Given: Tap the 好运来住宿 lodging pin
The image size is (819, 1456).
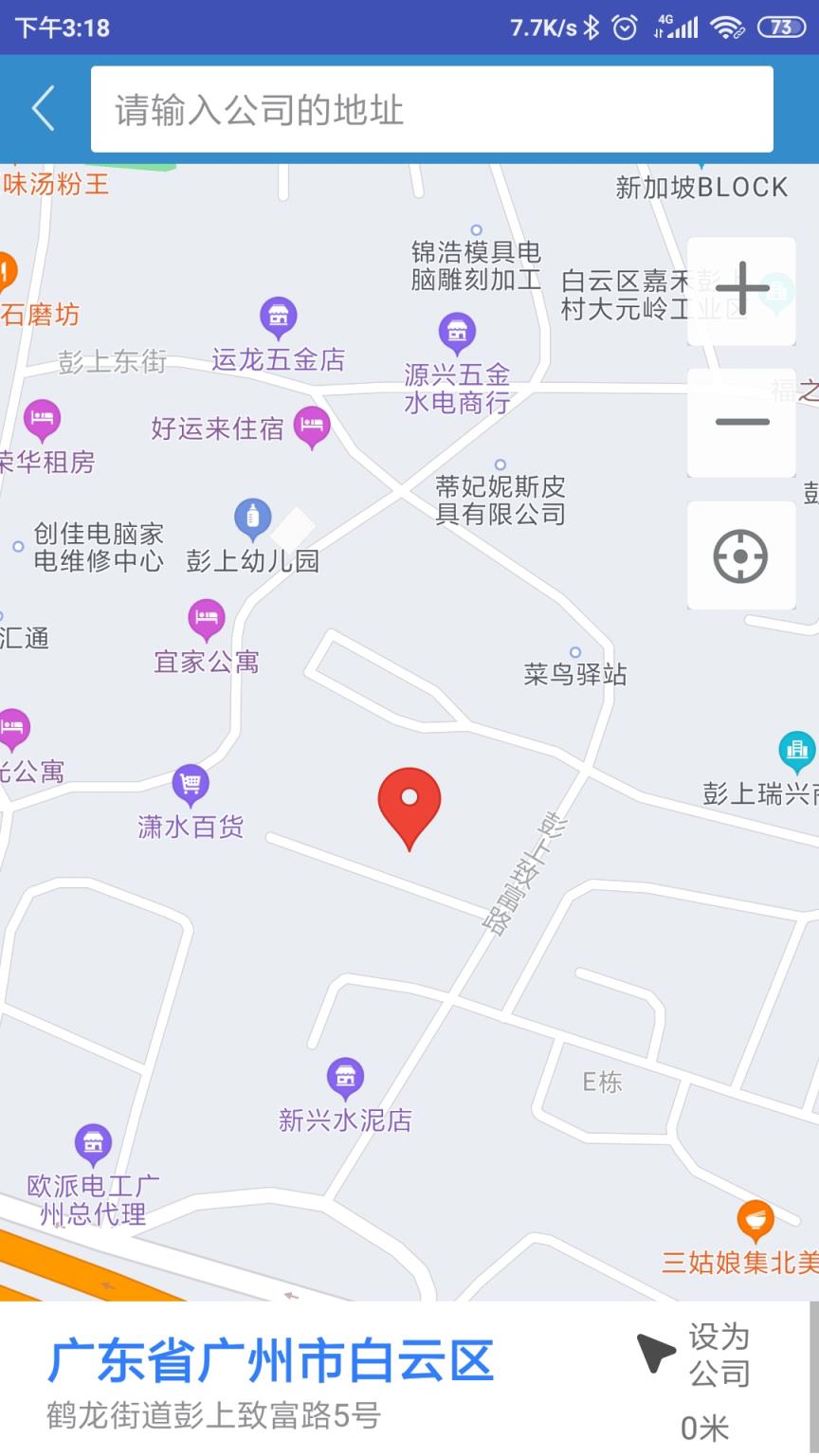Looking at the screenshot, I should tap(313, 426).
